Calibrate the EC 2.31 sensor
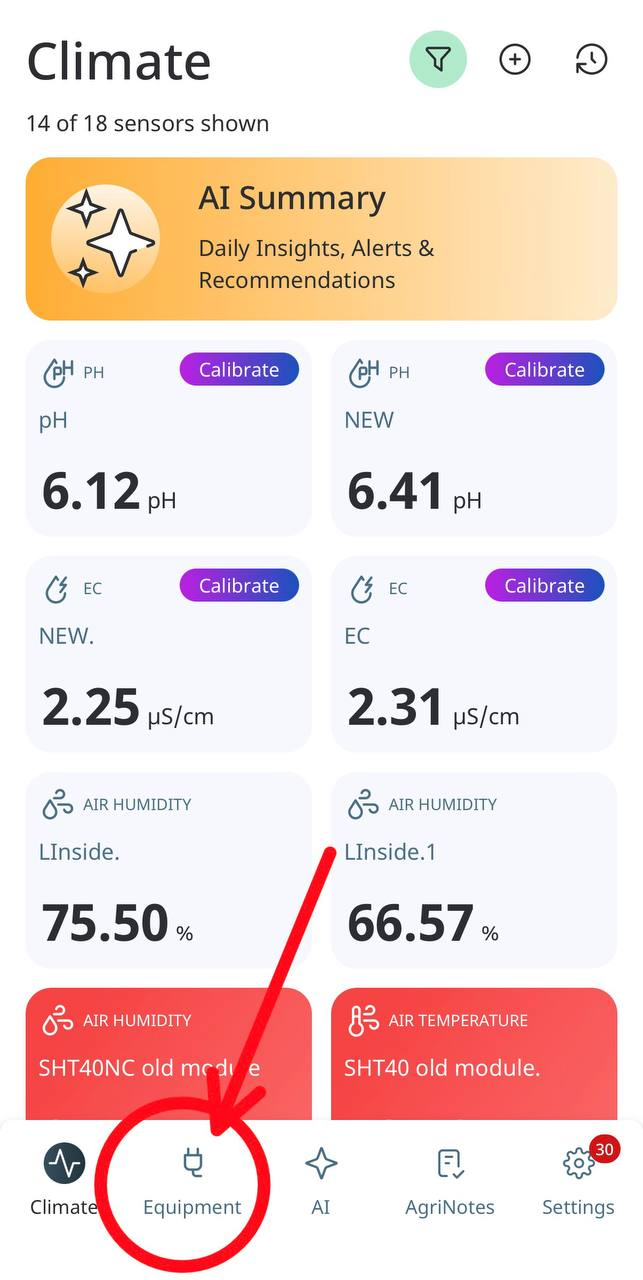Image resolution: width=643 pixels, height=1280 pixels. 544,586
